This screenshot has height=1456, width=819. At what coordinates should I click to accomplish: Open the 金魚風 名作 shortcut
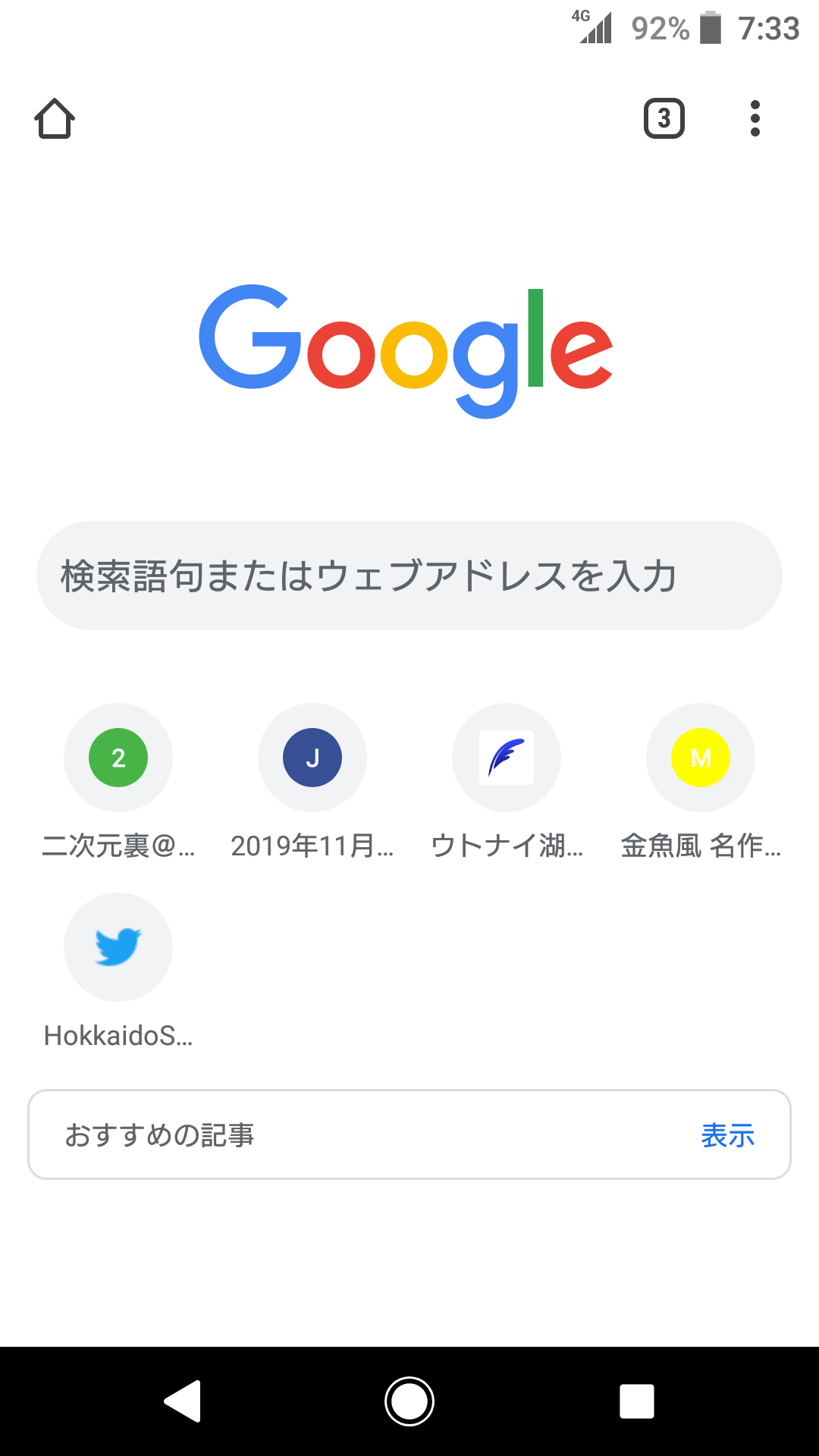coord(701,758)
